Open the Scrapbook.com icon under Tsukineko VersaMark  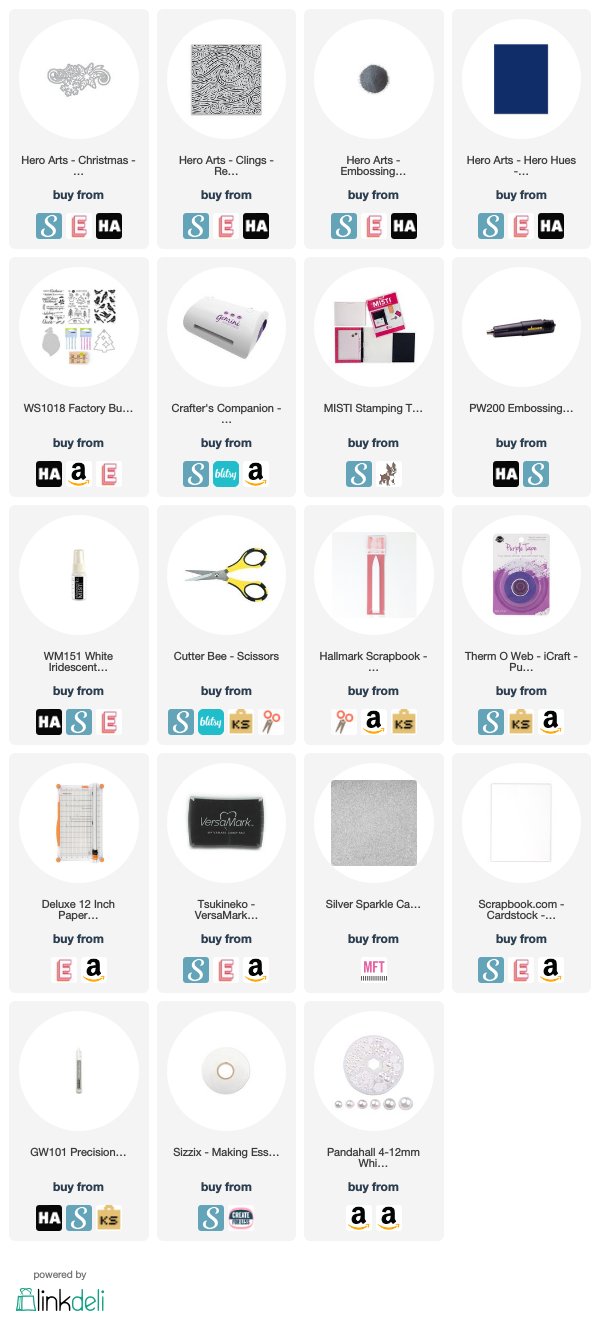click(197, 970)
